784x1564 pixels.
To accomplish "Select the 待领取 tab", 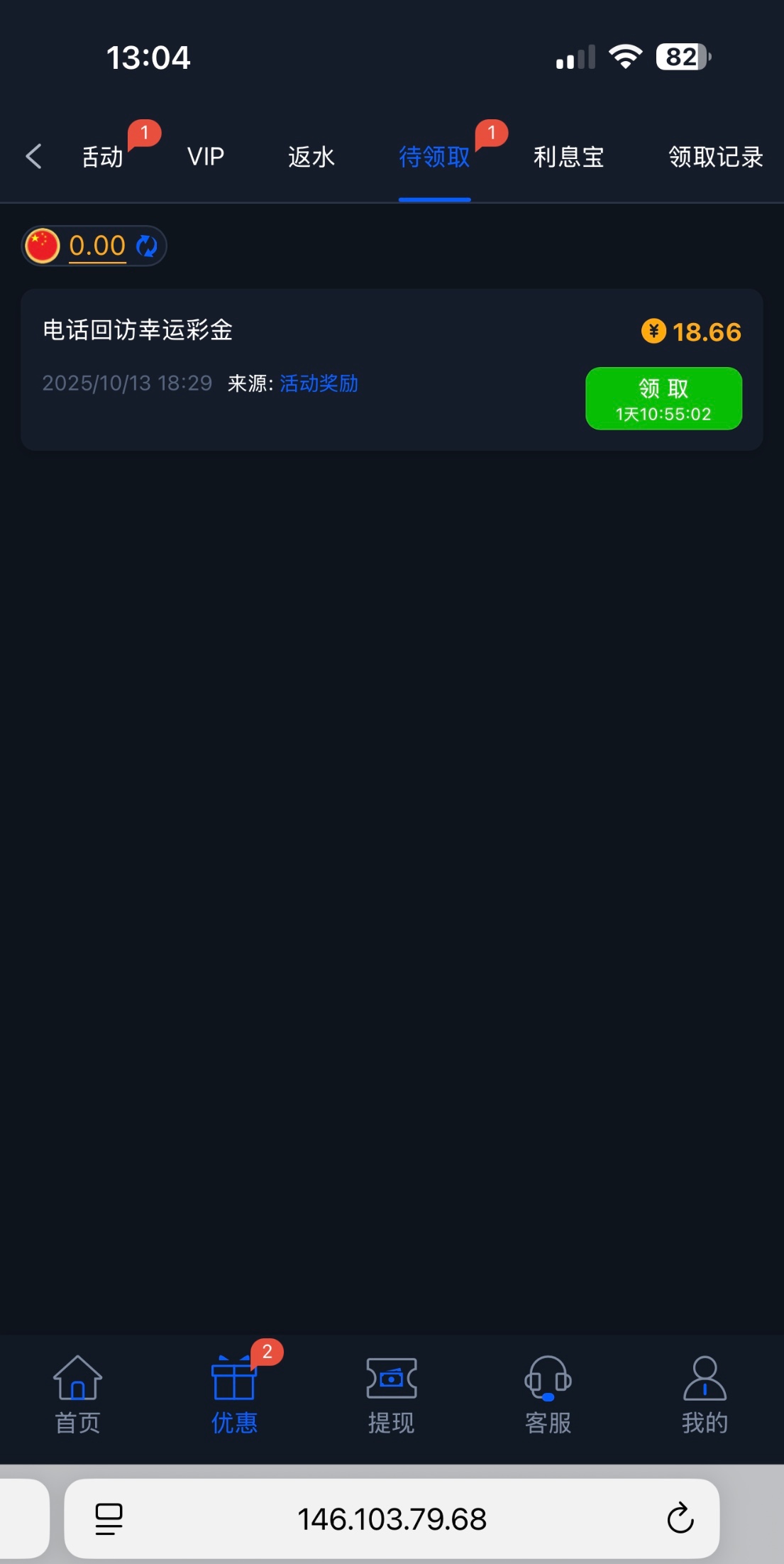I will click(x=434, y=156).
